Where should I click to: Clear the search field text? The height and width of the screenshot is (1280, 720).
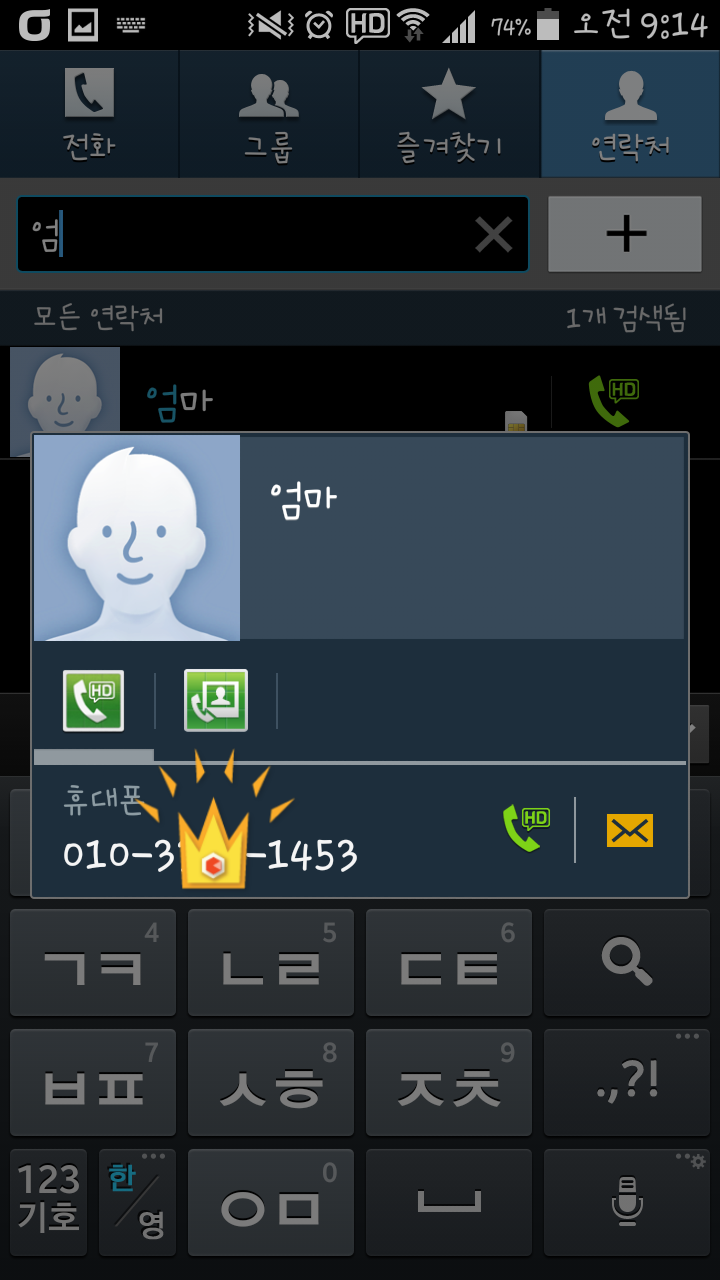point(493,235)
